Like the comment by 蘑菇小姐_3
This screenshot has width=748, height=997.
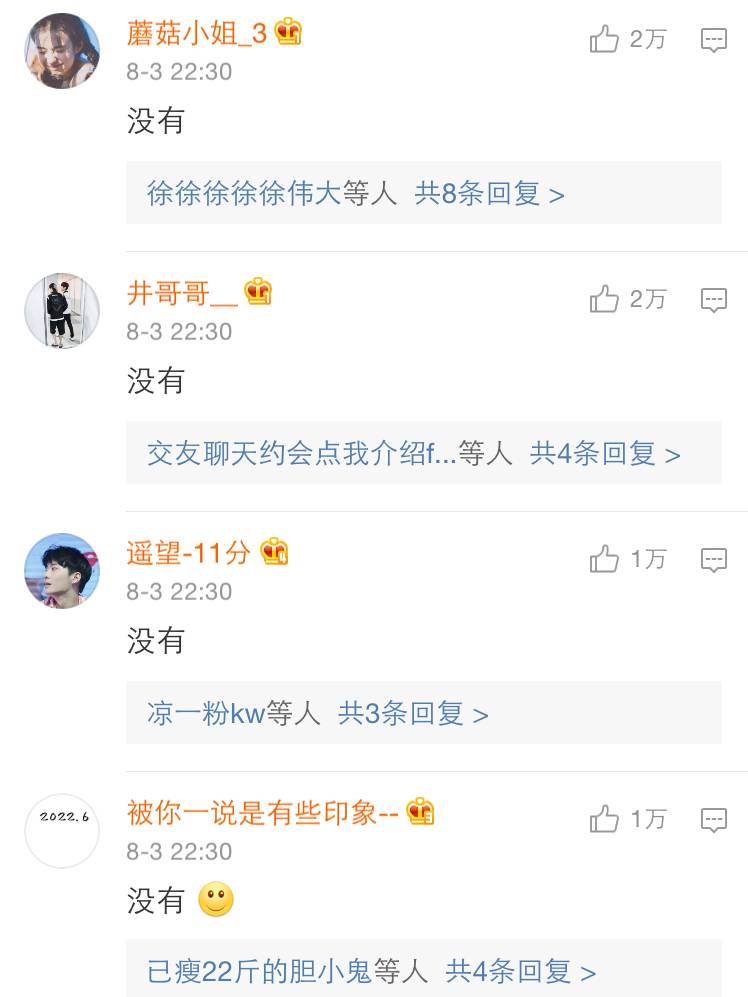click(605, 40)
